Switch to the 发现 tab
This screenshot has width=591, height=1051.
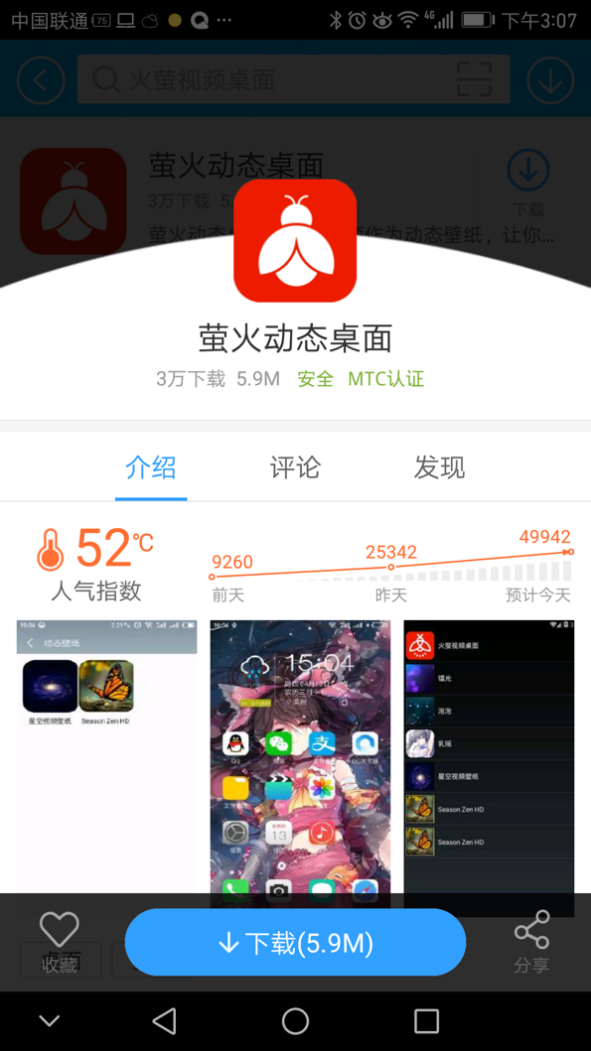pyautogui.click(x=440, y=467)
